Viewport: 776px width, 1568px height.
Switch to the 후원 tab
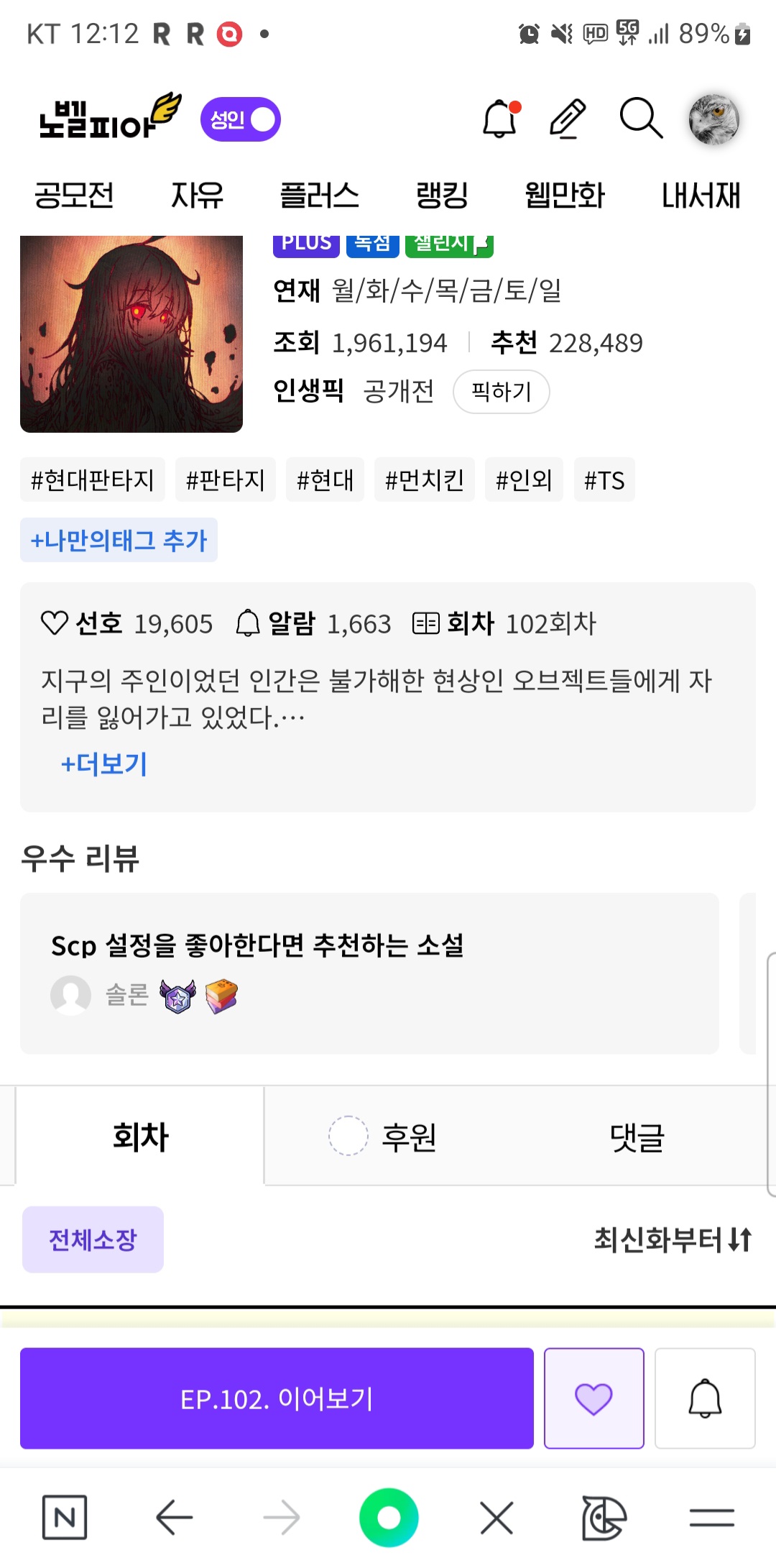tap(408, 1137)
